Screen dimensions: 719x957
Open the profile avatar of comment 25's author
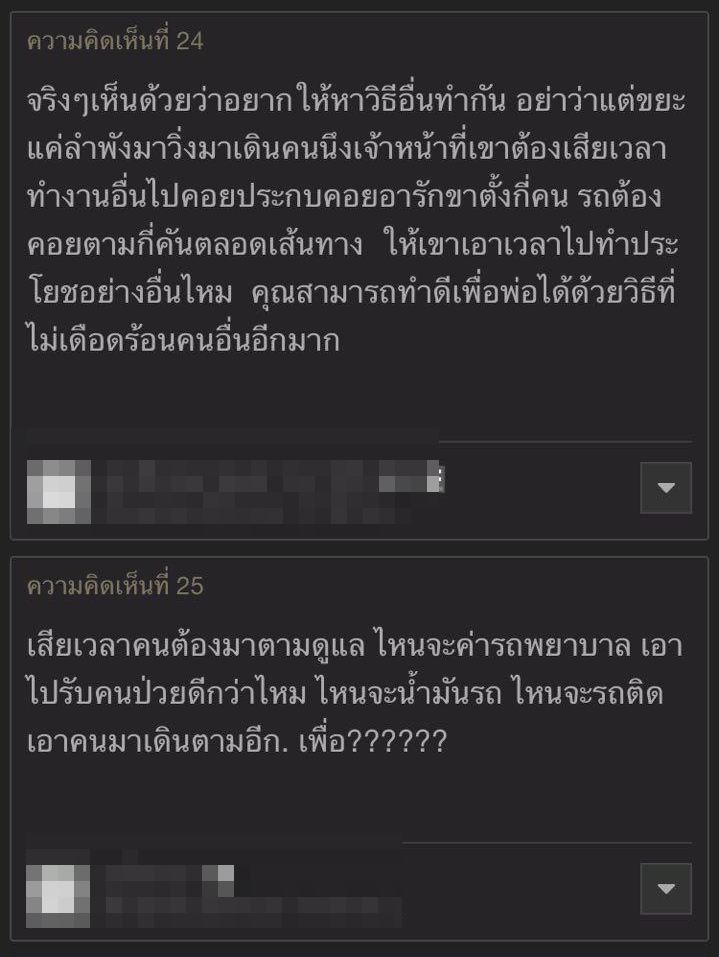coord(58,890)
